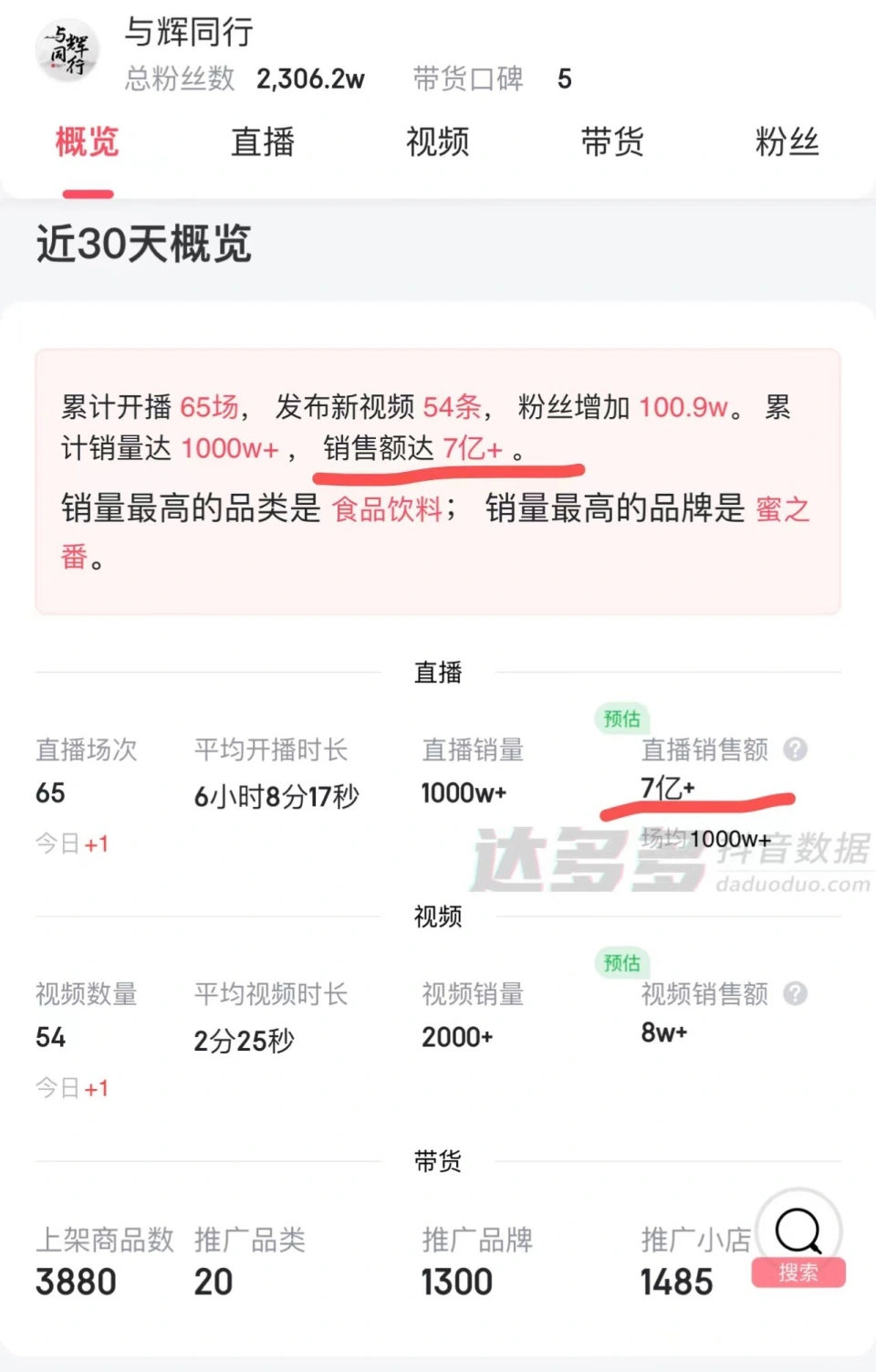Switch to the 视频 tab

437,142
